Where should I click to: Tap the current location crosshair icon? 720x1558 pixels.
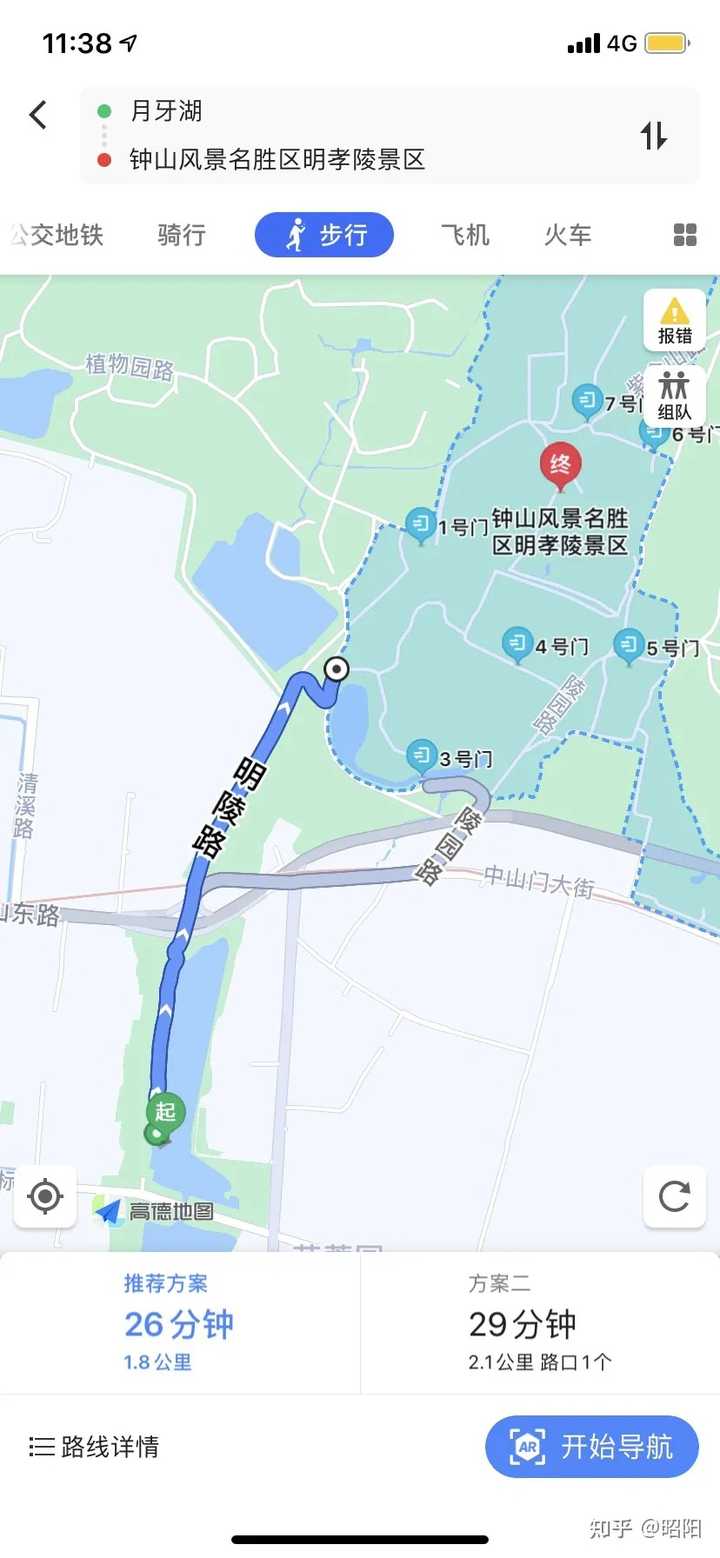tap(46, 1197)
